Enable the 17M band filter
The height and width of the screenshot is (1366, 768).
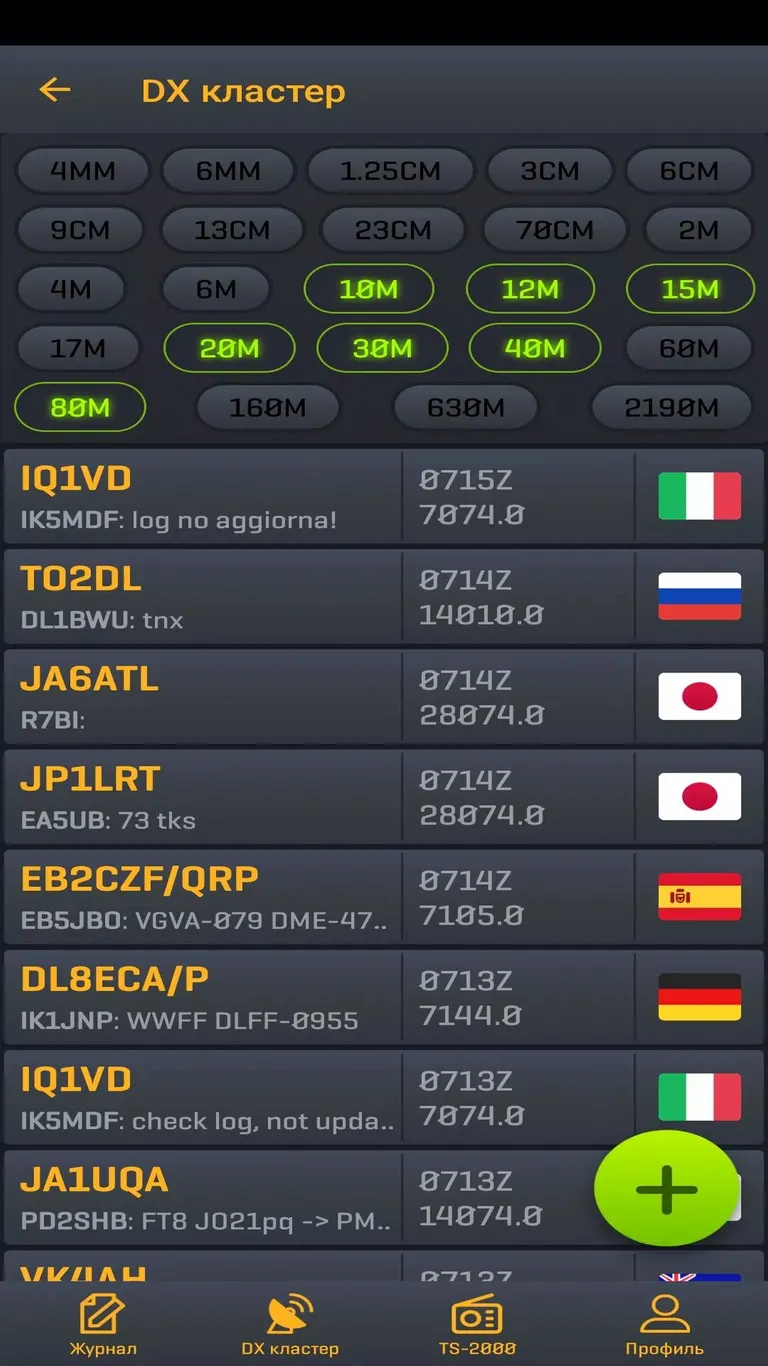[x=77, y=349]
